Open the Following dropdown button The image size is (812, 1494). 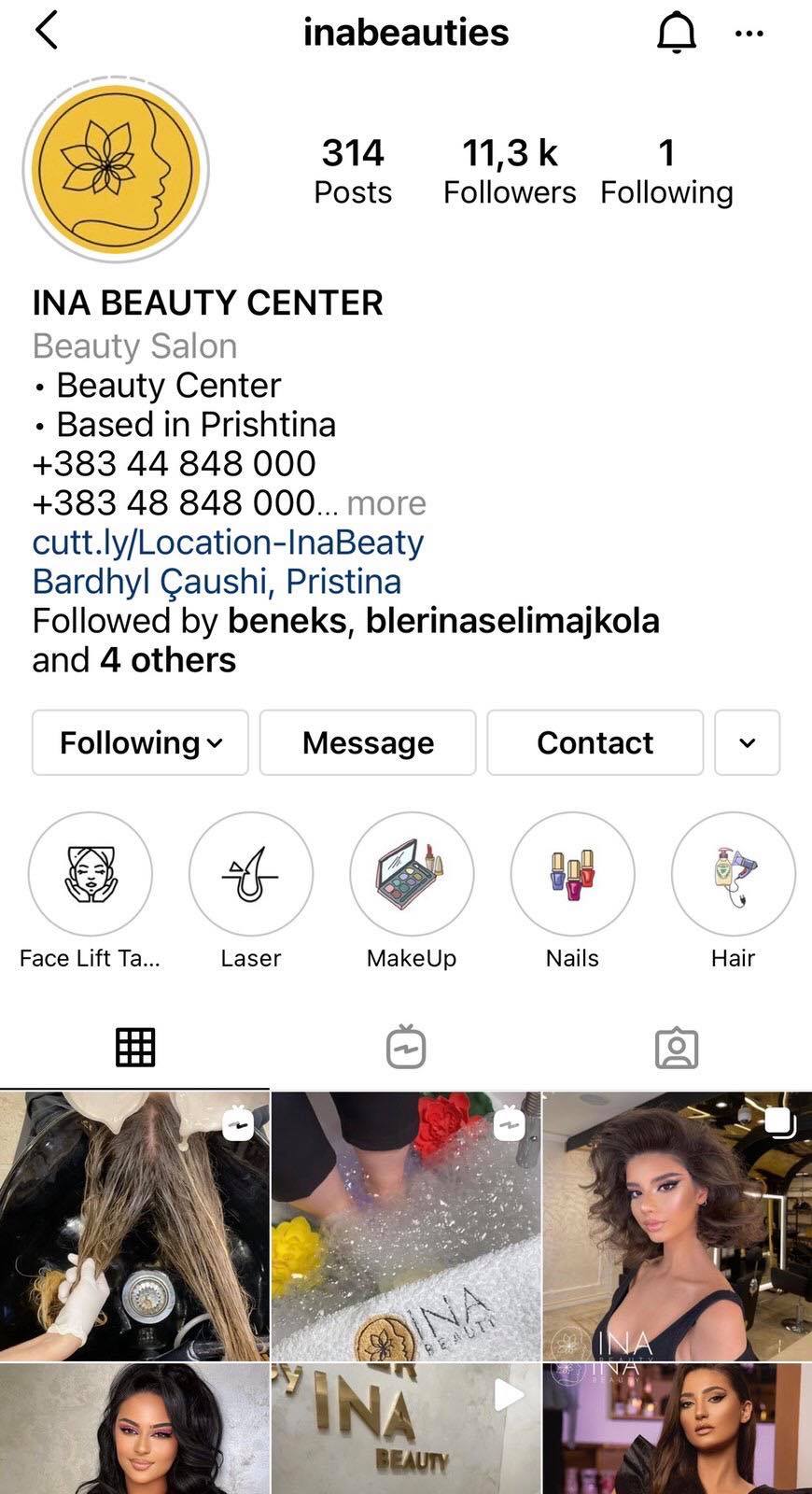pos(140,742)
